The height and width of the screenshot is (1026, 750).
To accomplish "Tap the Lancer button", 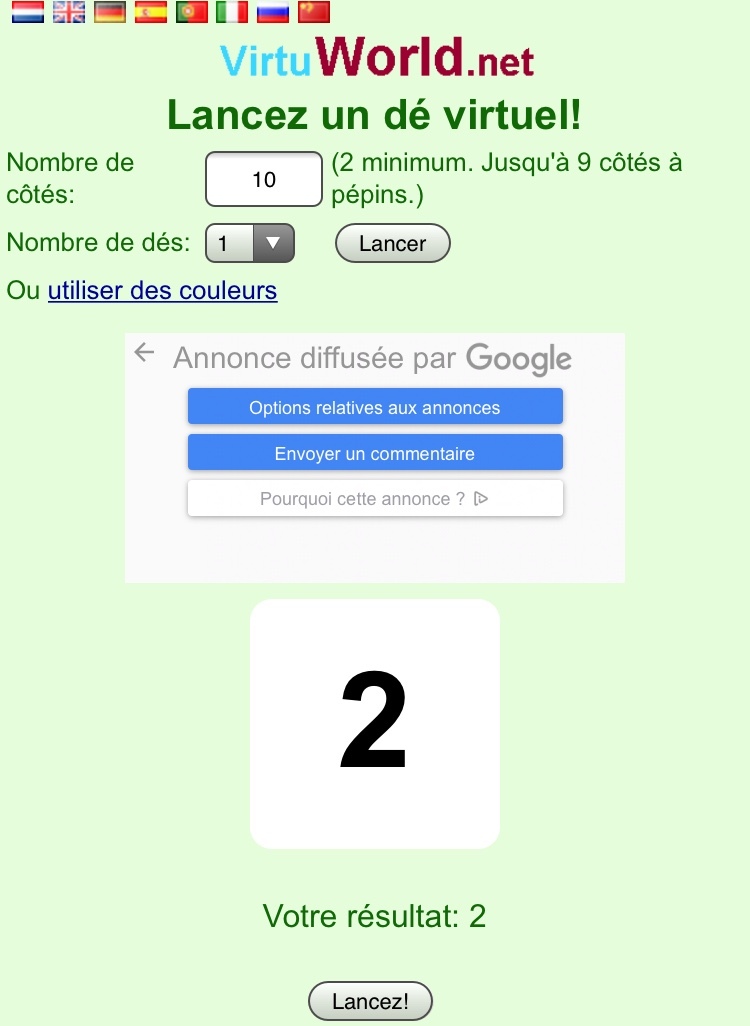I will click(392, 243).
